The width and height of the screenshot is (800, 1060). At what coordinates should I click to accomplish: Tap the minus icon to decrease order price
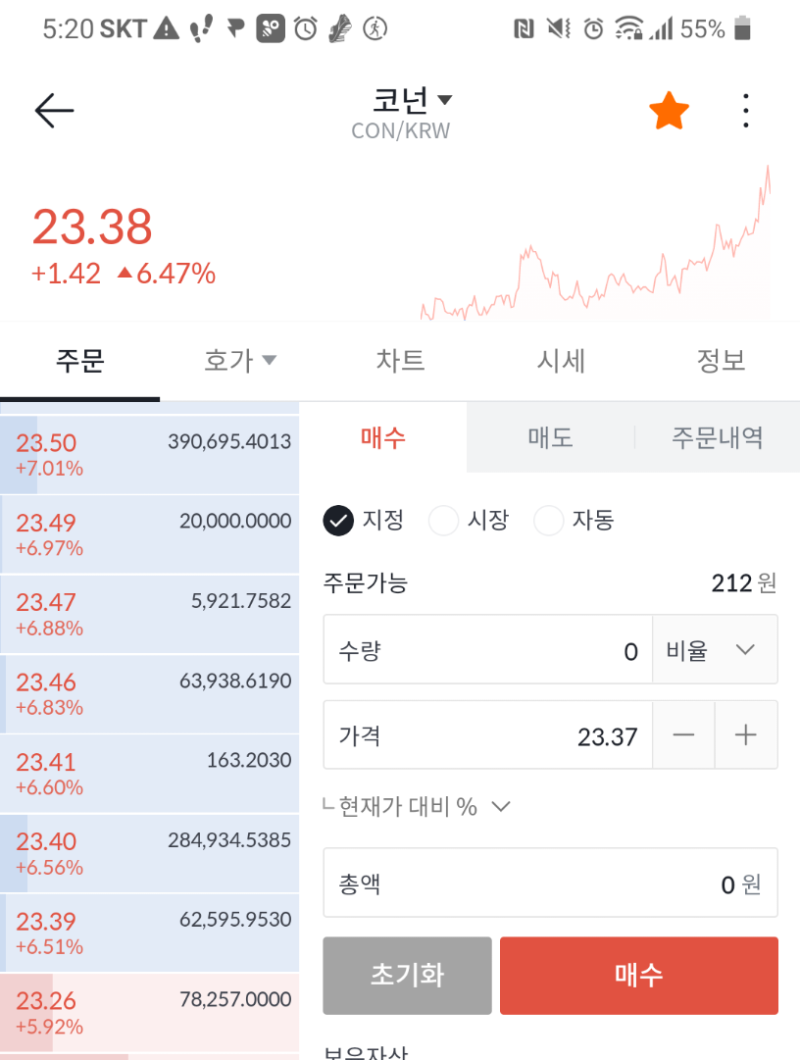click(684, 735)
